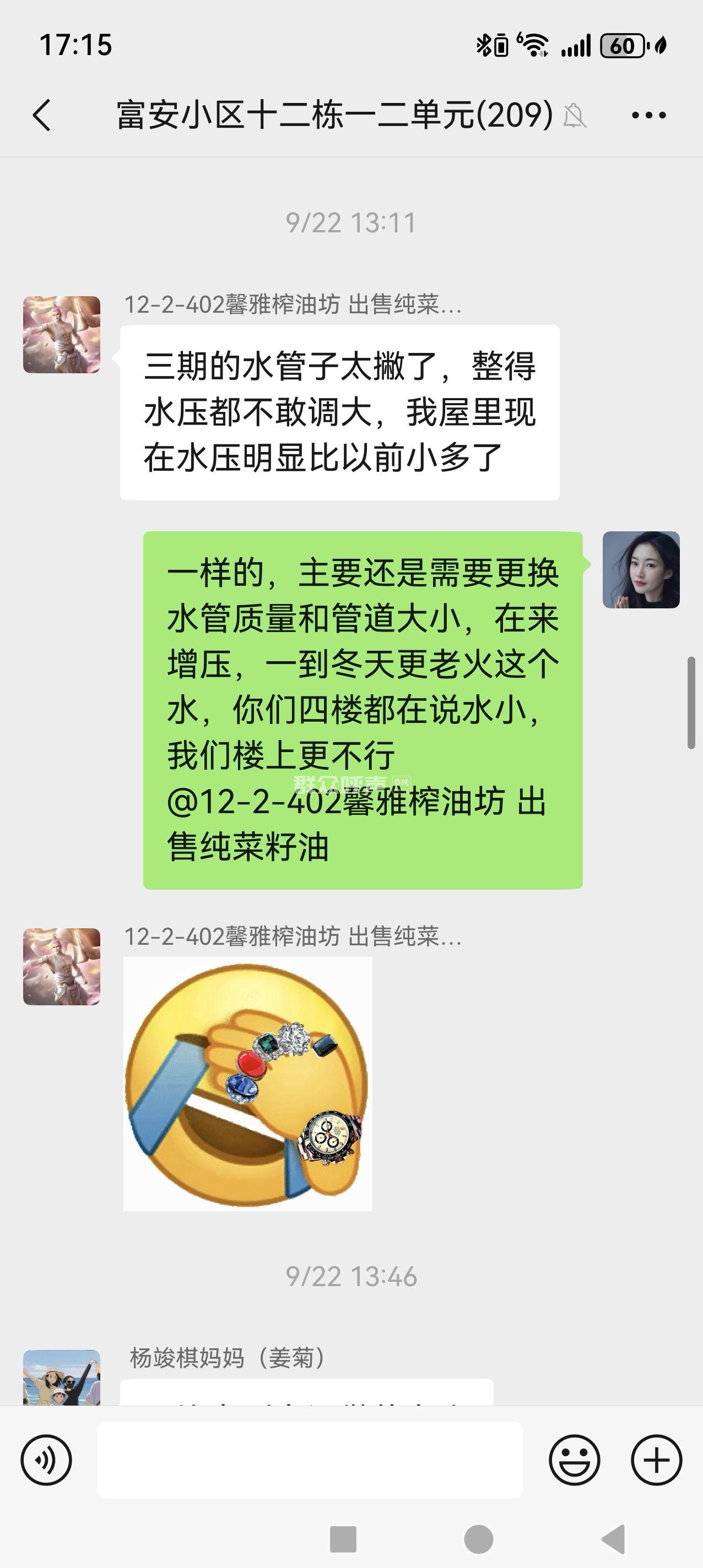Open 馨雅榨油坊's avatar beside the water pipe message
Screen dimensions: 703x1568
[x=62, y=335]
